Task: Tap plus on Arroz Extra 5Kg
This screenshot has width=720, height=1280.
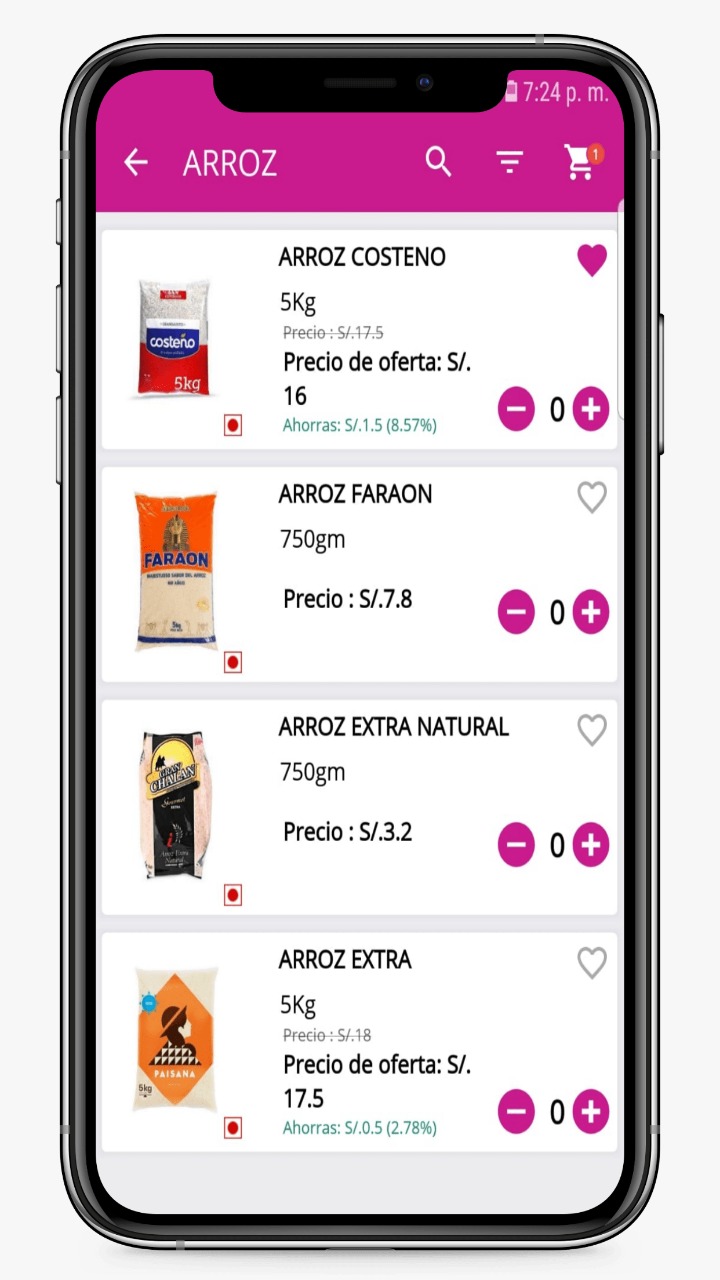Action: click(591, 1111)
